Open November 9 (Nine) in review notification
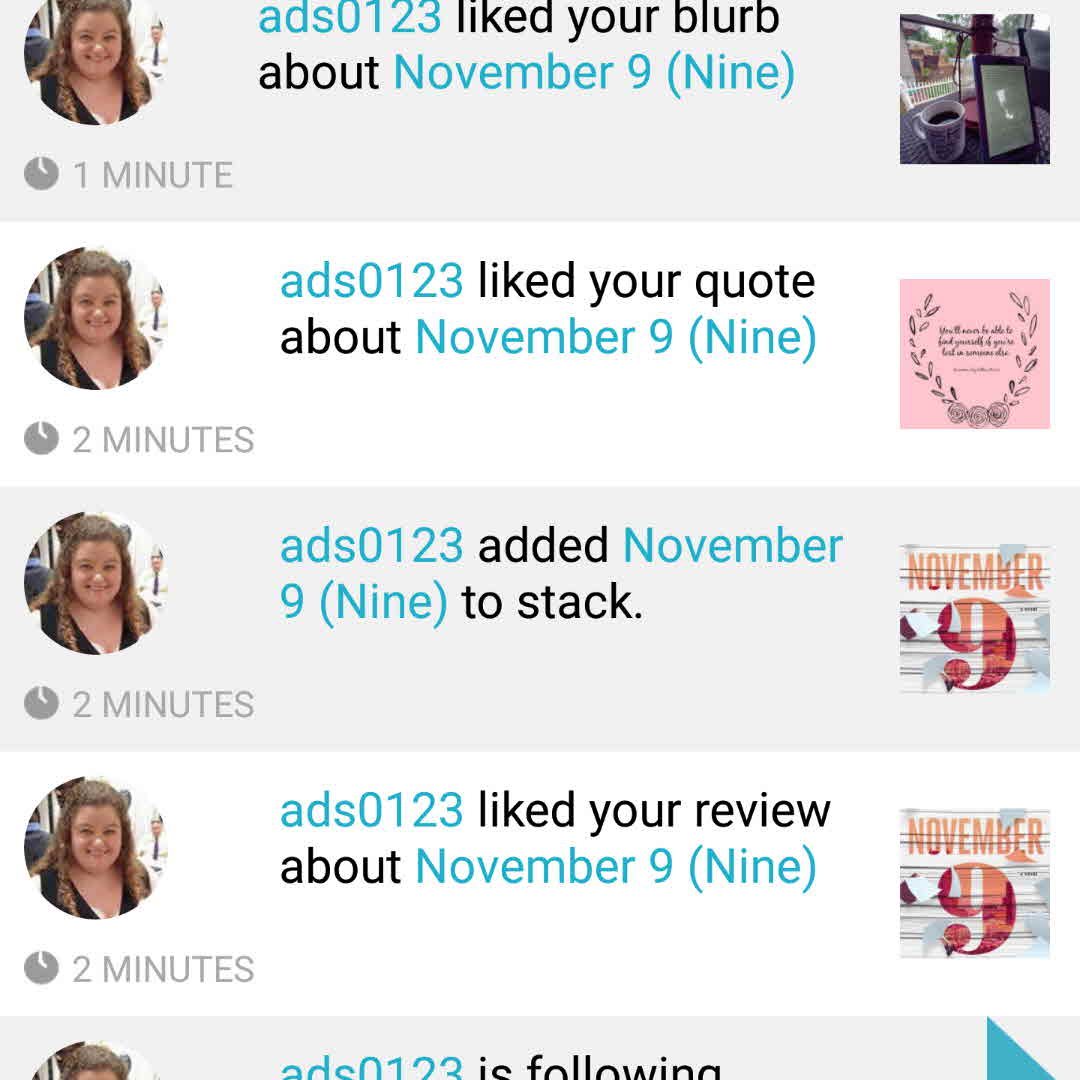Viewport: 1080px width, 1080px height. 615,866
